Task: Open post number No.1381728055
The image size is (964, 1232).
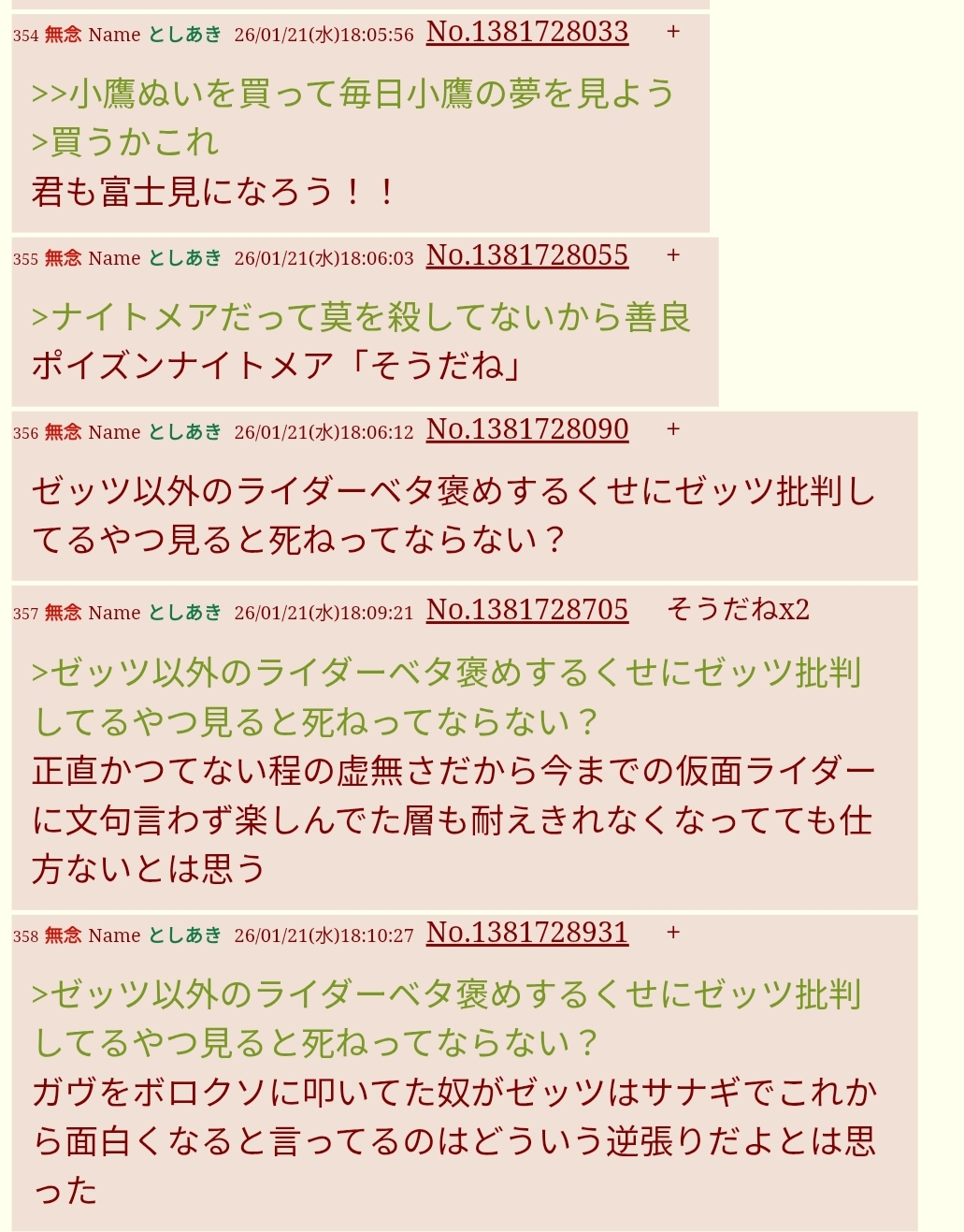Action: pyautogui.click(x=526, y=255)
